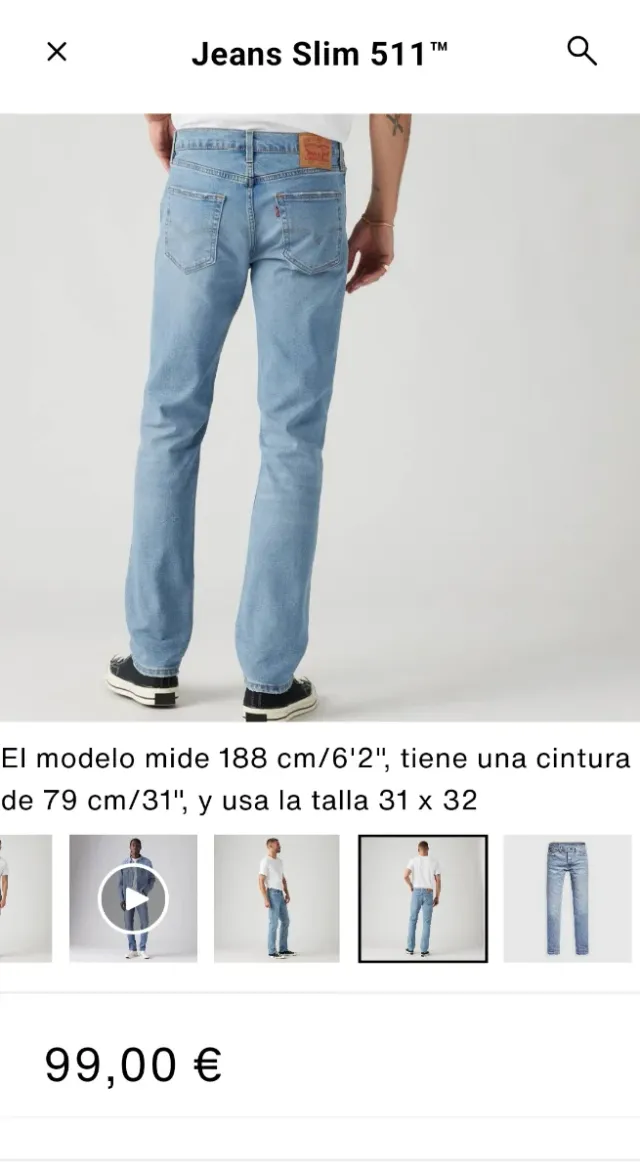Play the product video thumbnail

pos(133,898)
